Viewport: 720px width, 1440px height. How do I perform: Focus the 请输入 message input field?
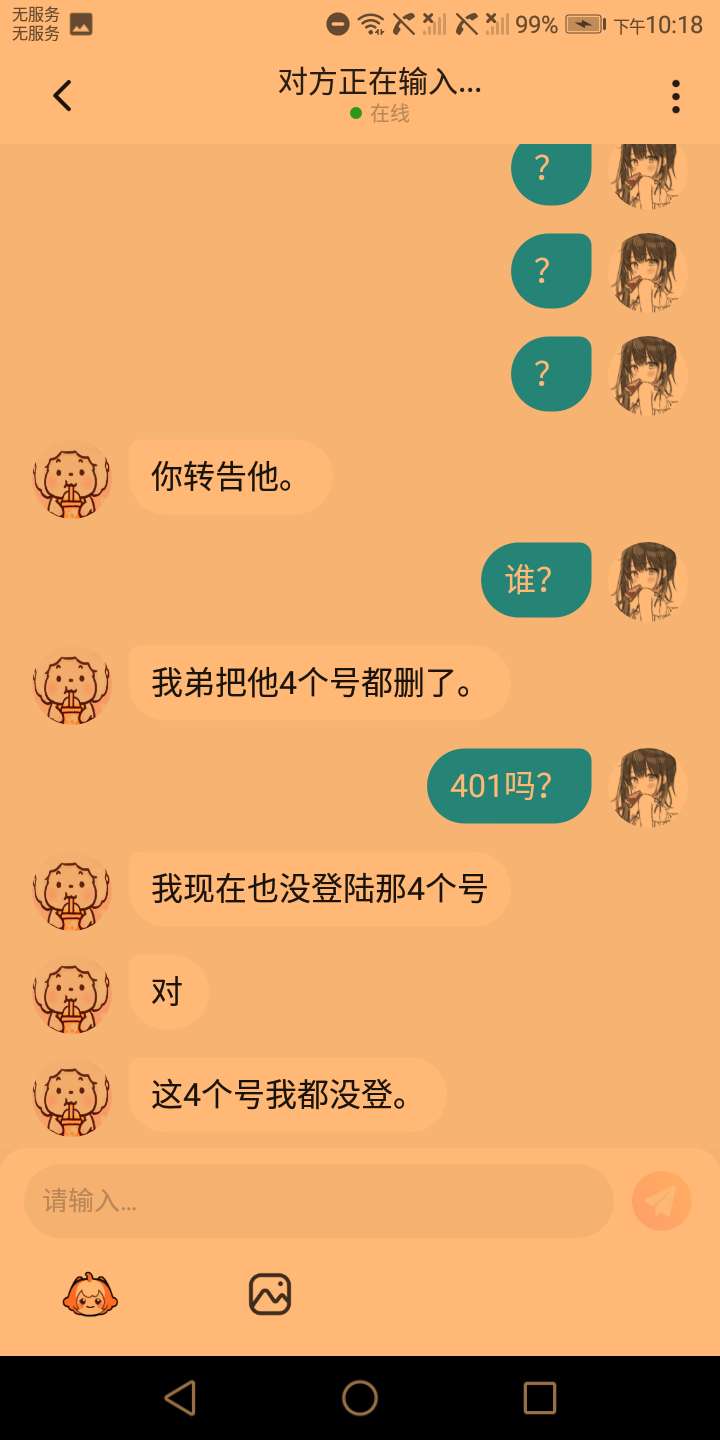pyautogui.click(x=318, y=1201)
